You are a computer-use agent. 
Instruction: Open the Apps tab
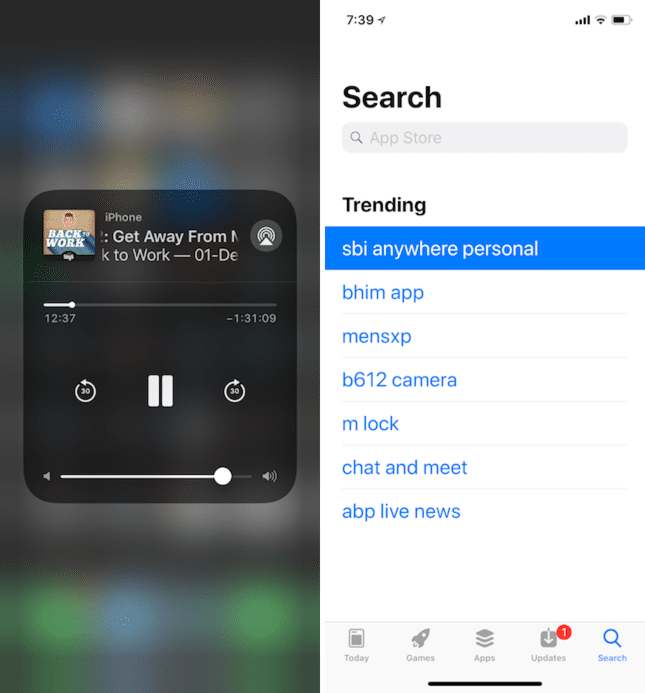pos(484,645)
